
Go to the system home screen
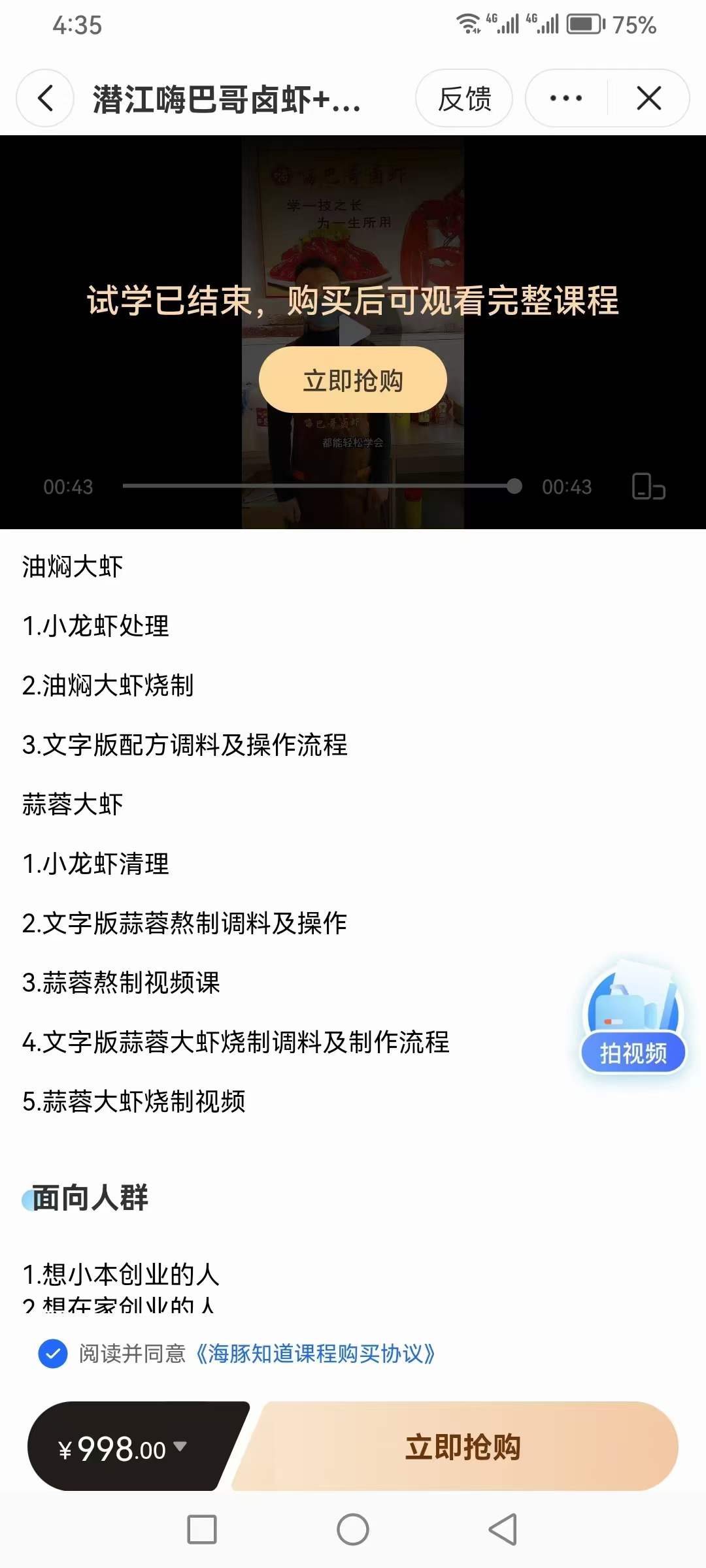click(353, 1529)
